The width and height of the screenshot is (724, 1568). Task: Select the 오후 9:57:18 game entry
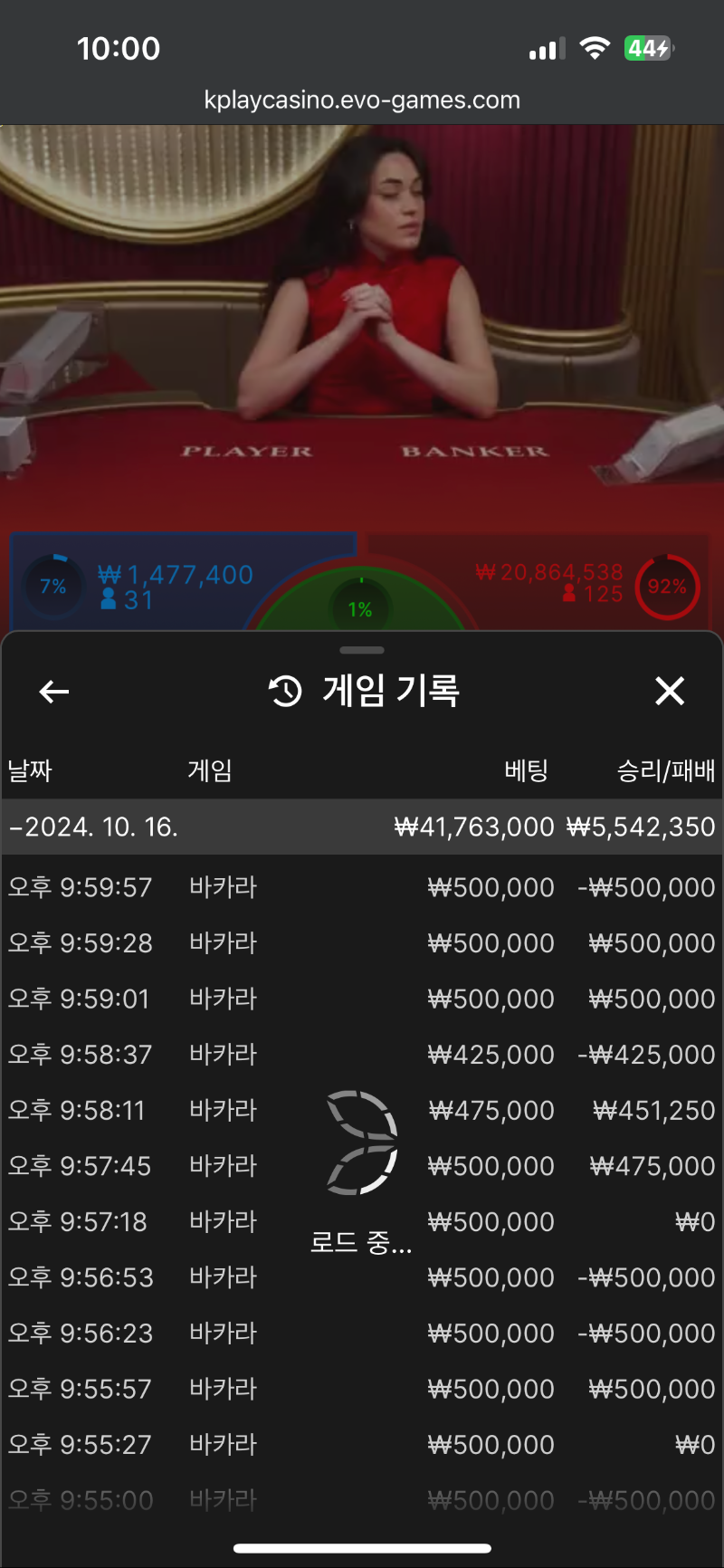[x=362, y=1222]
